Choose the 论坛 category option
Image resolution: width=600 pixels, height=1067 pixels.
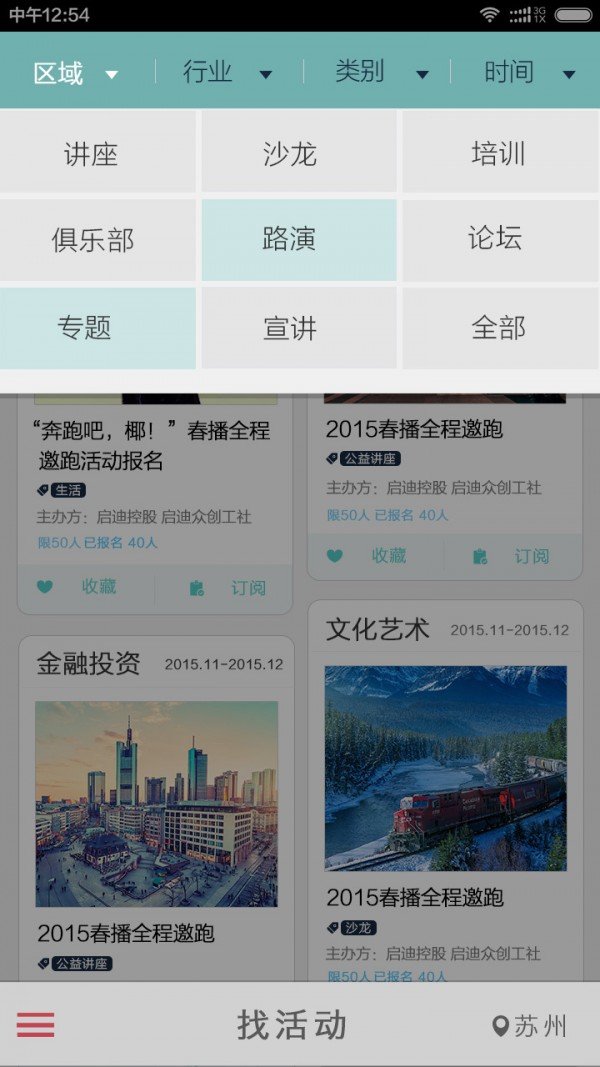(495, 240)
